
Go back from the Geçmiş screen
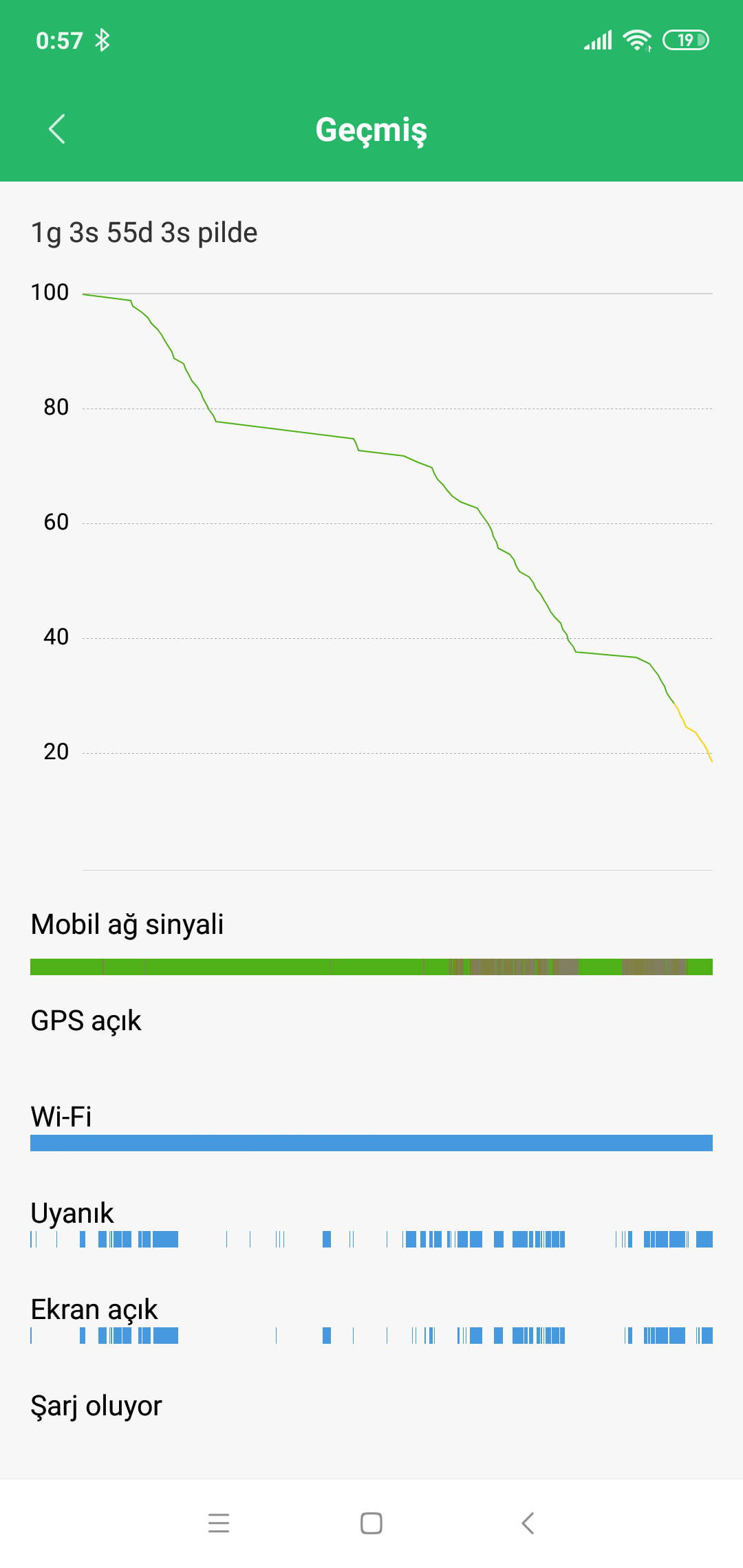coord(57,129)
